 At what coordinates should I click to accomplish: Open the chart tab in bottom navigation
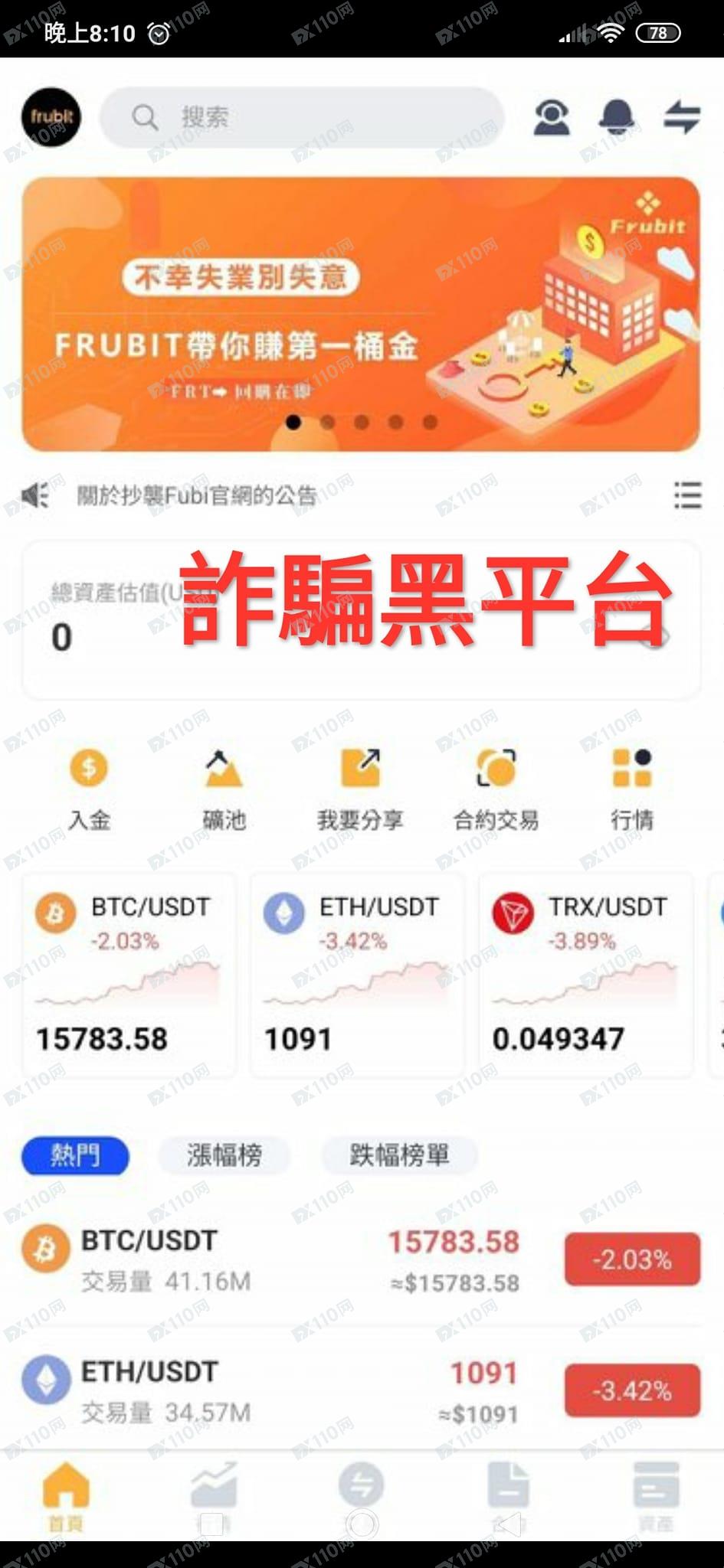213,1497
